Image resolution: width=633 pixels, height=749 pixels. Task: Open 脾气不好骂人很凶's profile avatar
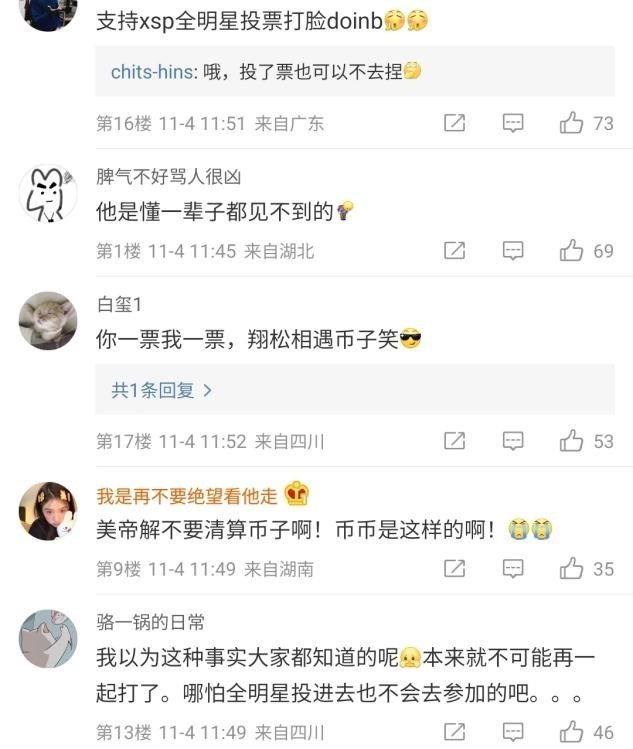click(48, 194)
